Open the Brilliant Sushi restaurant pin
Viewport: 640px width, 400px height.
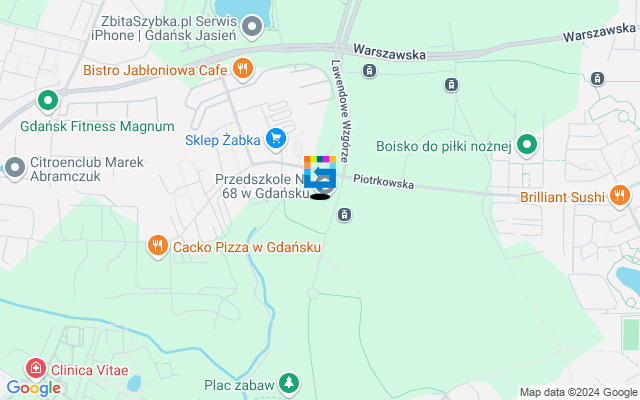620,195
